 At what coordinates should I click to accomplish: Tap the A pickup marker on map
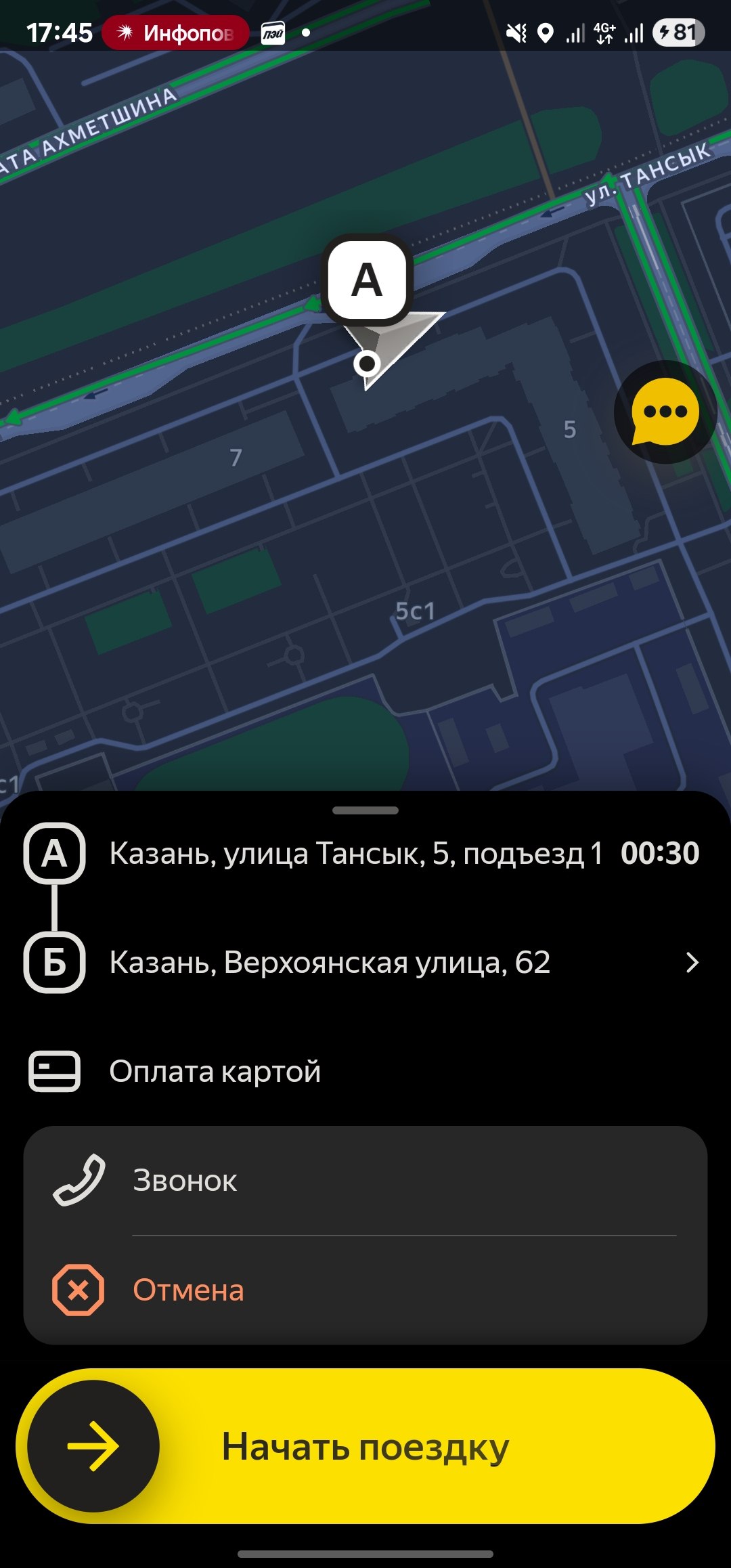click(x=367, y=280)
